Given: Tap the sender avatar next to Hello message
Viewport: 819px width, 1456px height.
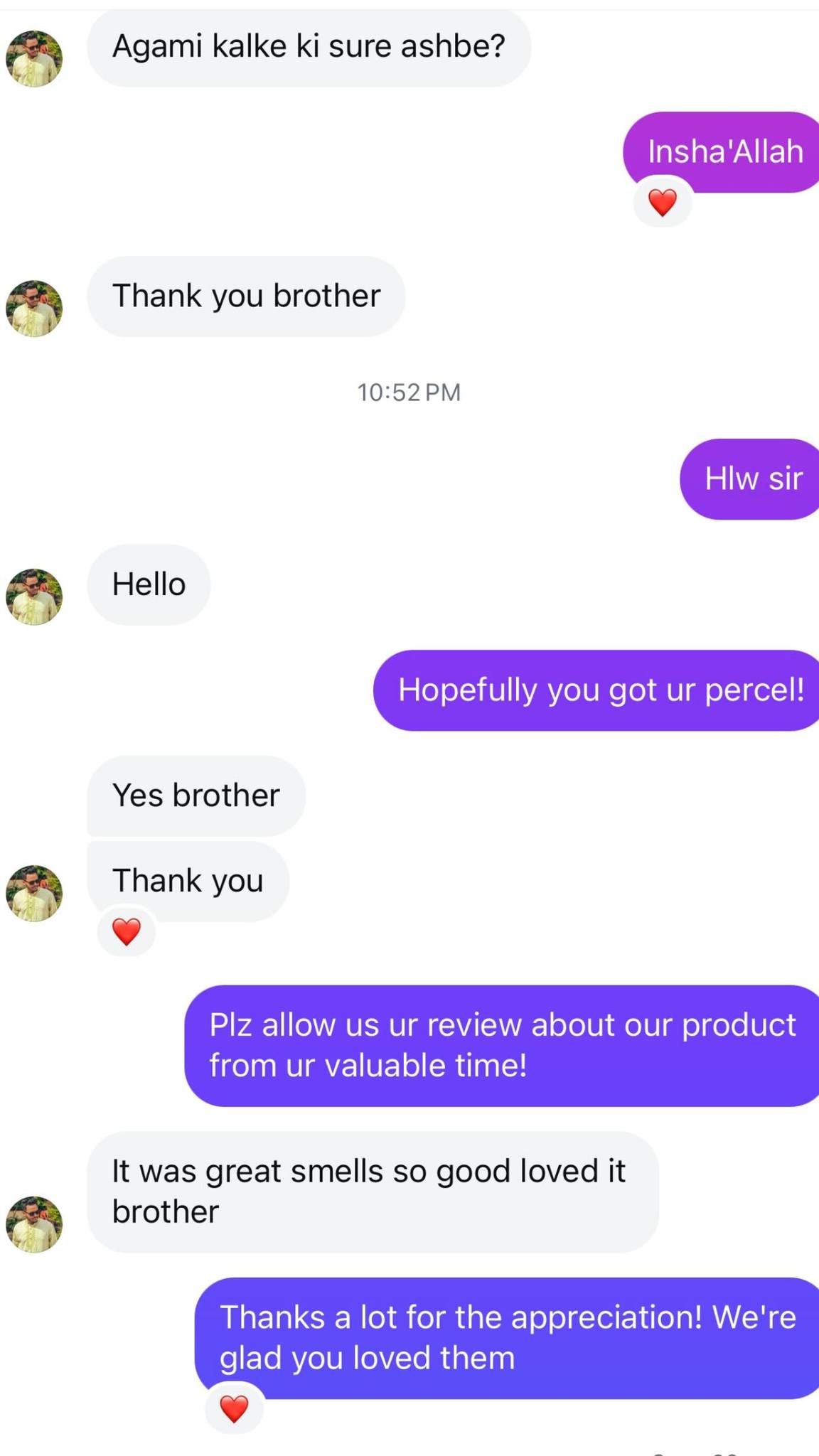Looking at the screenshot, I should click(x=34, y=596).
